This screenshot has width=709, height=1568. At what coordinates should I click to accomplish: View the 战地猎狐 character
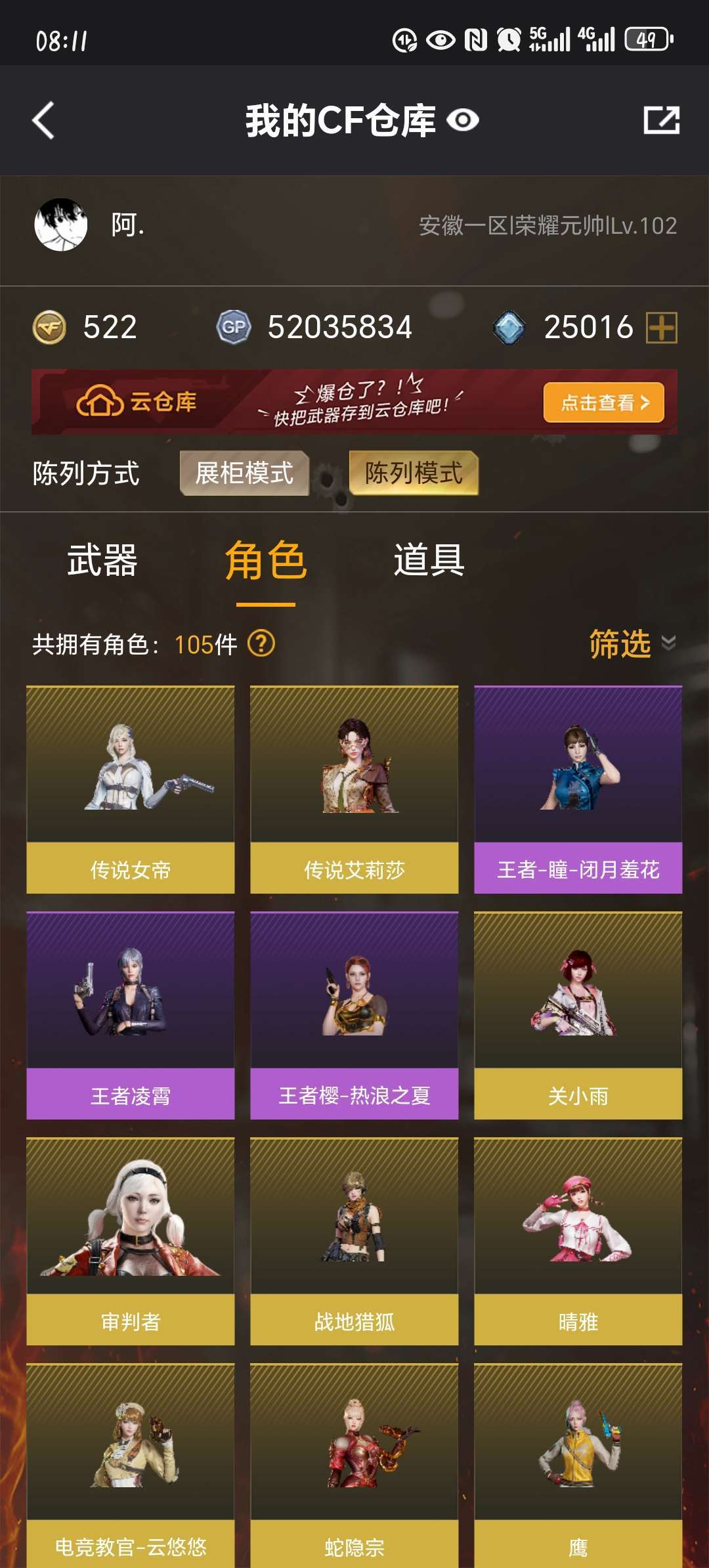(354, 1242)
